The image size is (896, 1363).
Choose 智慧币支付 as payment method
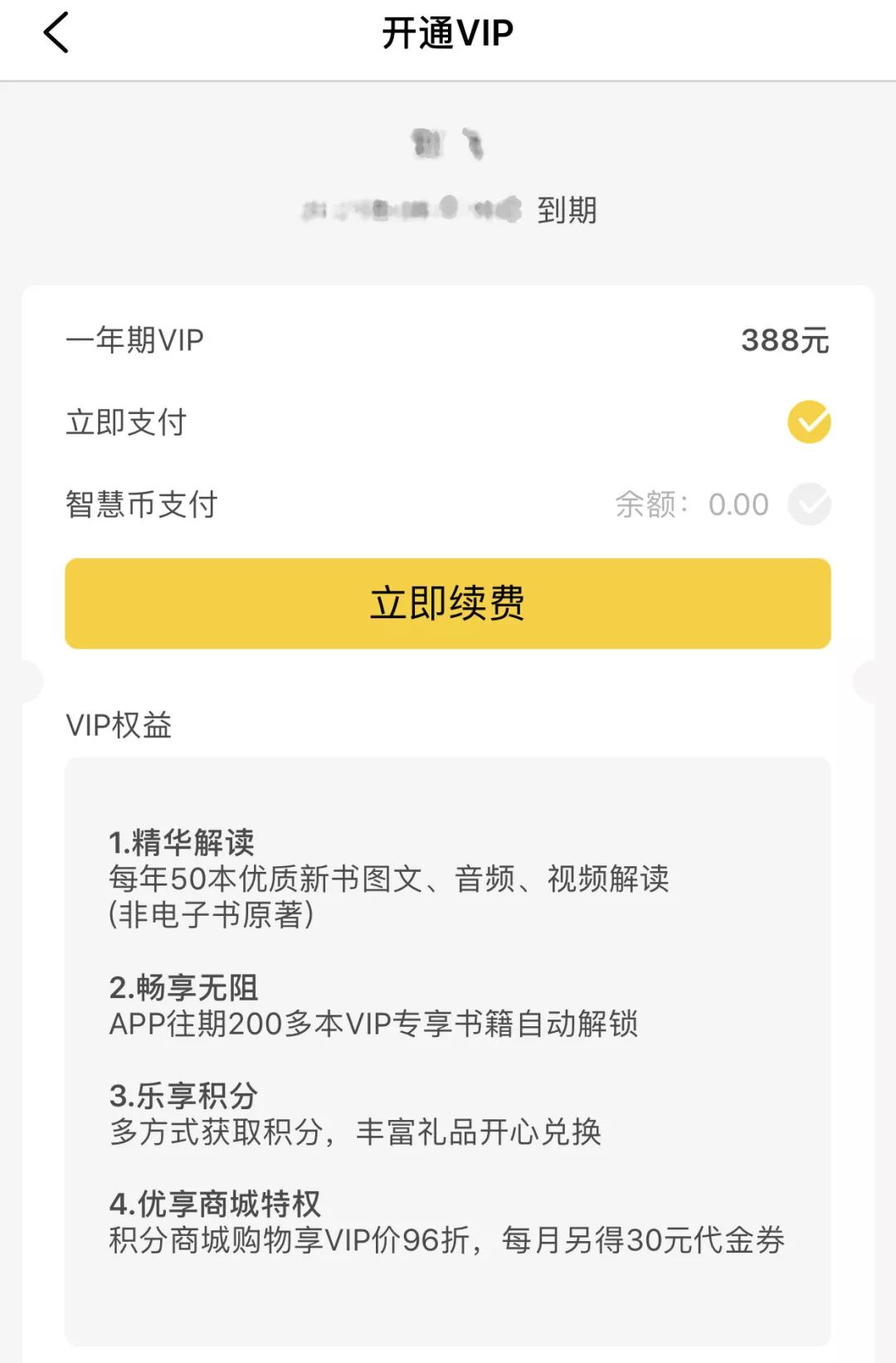[x=809, y=504]
